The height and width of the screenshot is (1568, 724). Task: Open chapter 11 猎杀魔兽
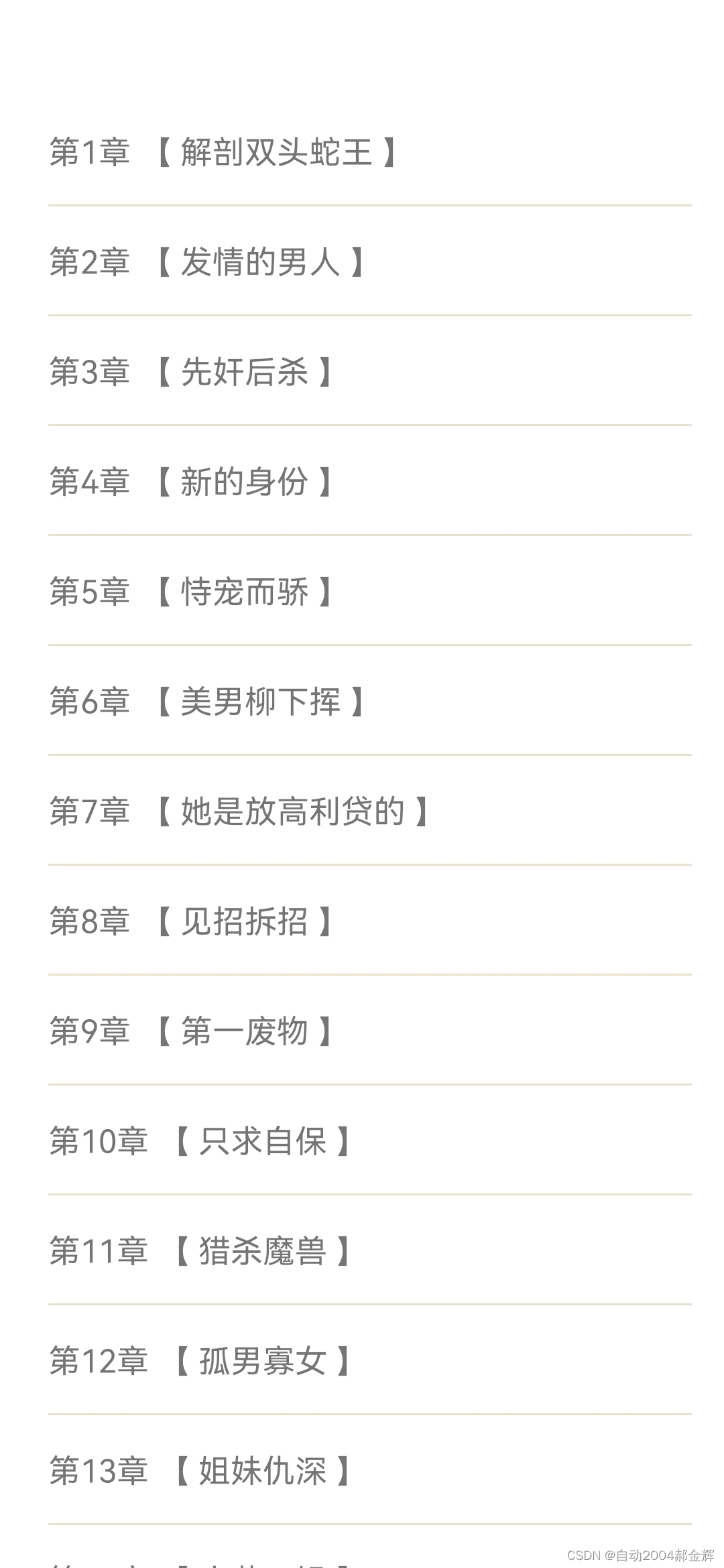point(370,1250)
